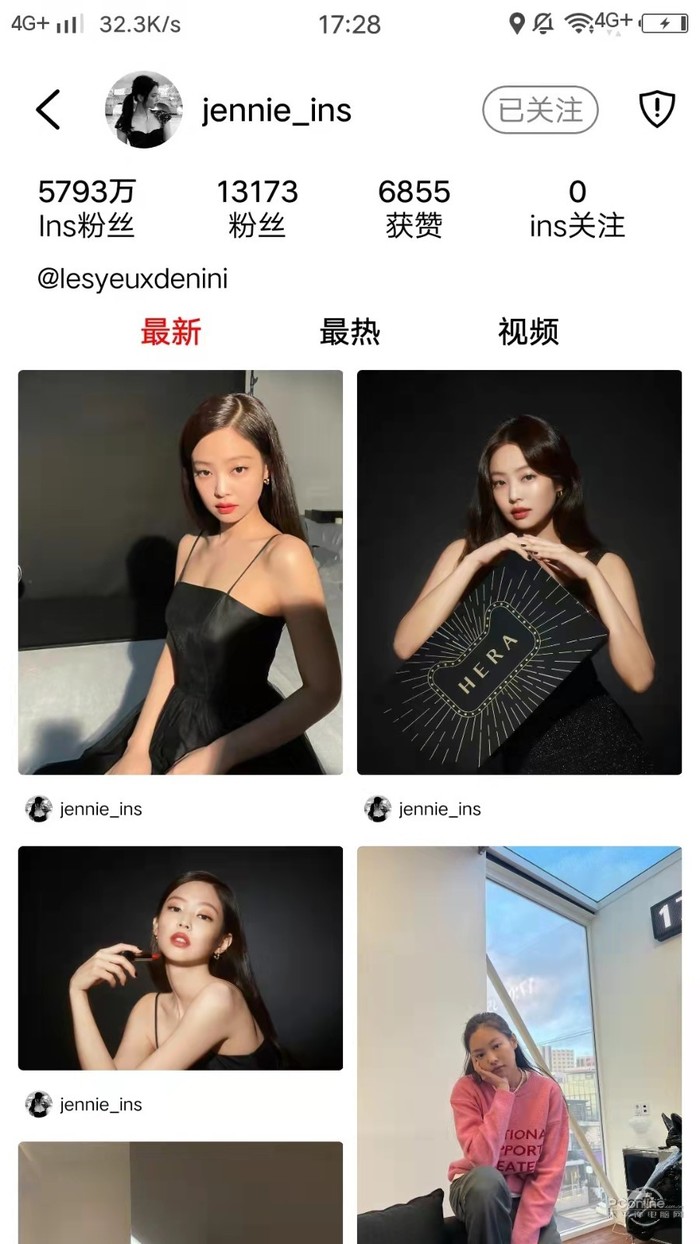Tap jennie_ins name under the lipstick post
This screenshot has width=700, height=1244.
coord(100,1104)
